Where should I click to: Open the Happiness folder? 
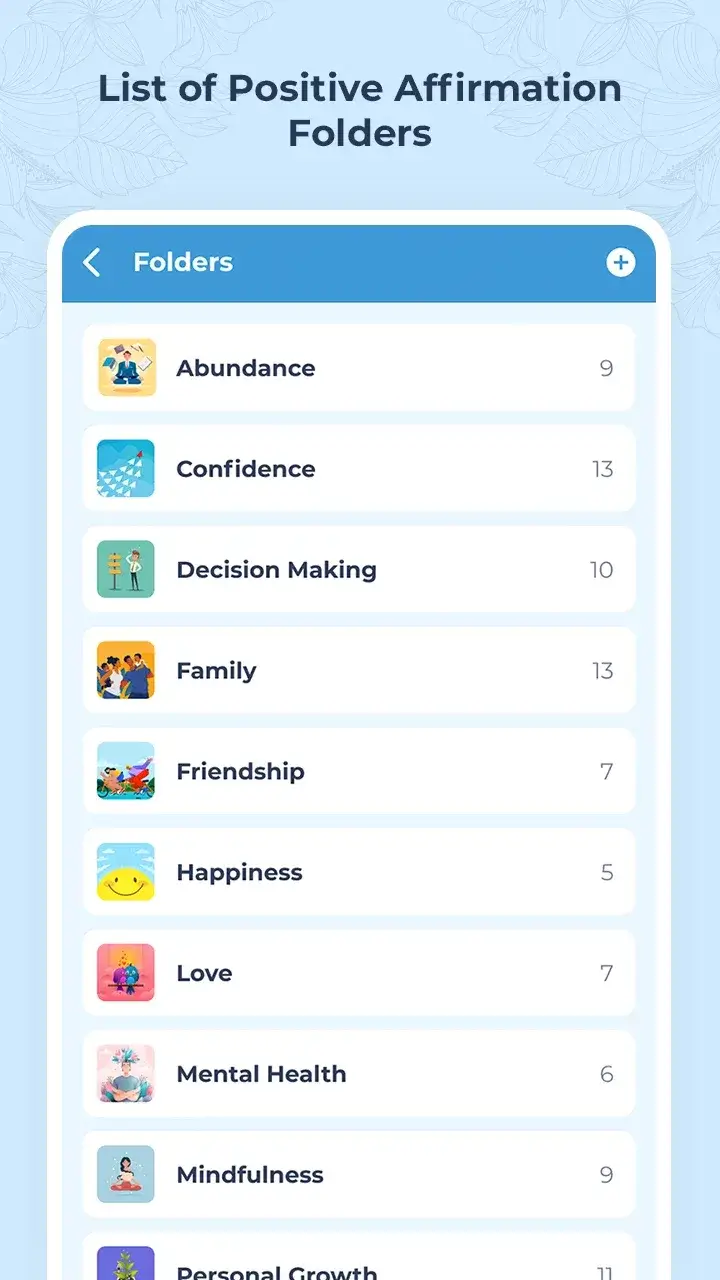(x=360, y=872)
